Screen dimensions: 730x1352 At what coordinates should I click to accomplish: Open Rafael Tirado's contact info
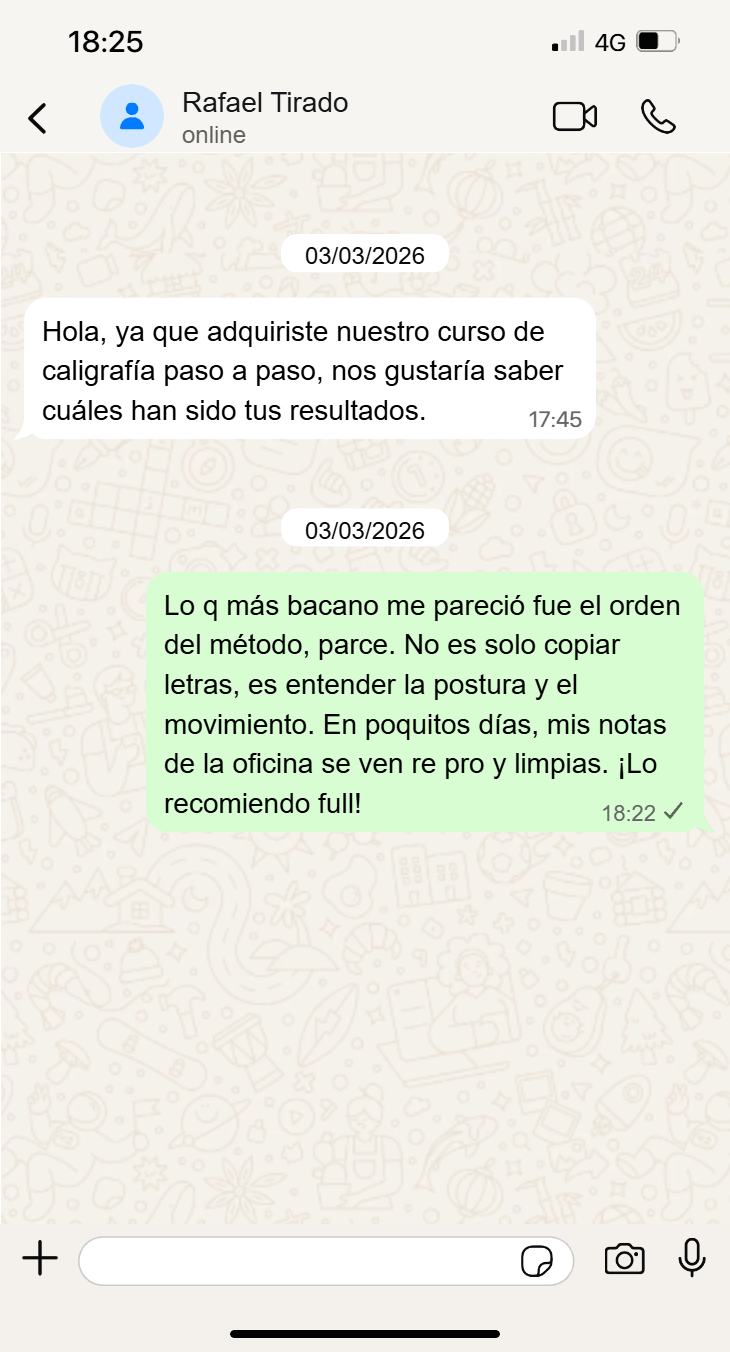[264, 116]
